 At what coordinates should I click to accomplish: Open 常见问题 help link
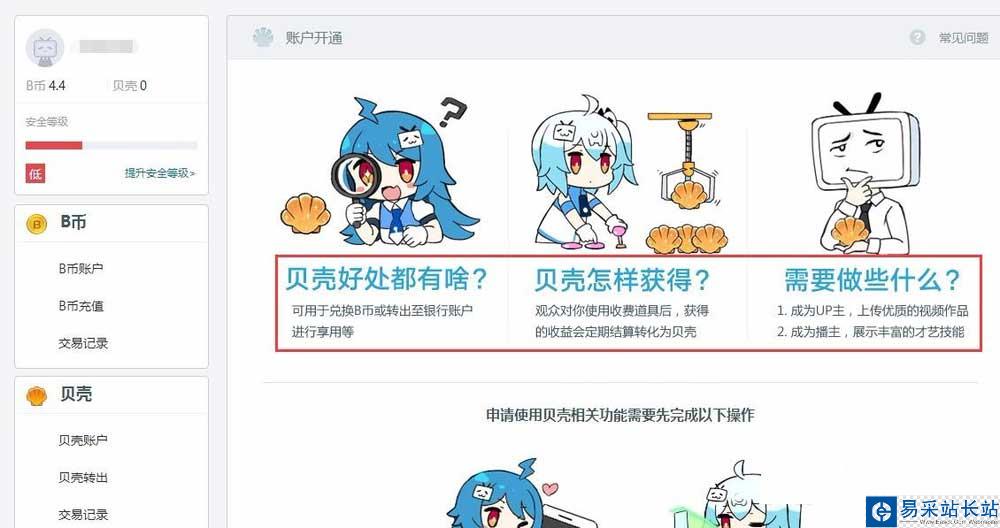[962, 38]
